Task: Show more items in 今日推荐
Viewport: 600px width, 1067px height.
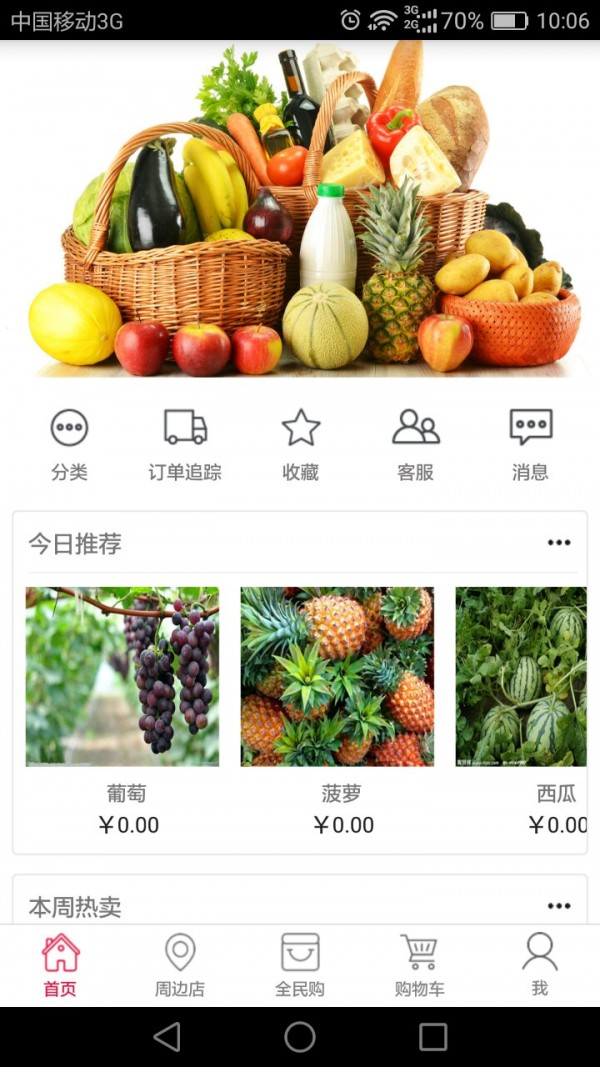Action: click(558, 543)
